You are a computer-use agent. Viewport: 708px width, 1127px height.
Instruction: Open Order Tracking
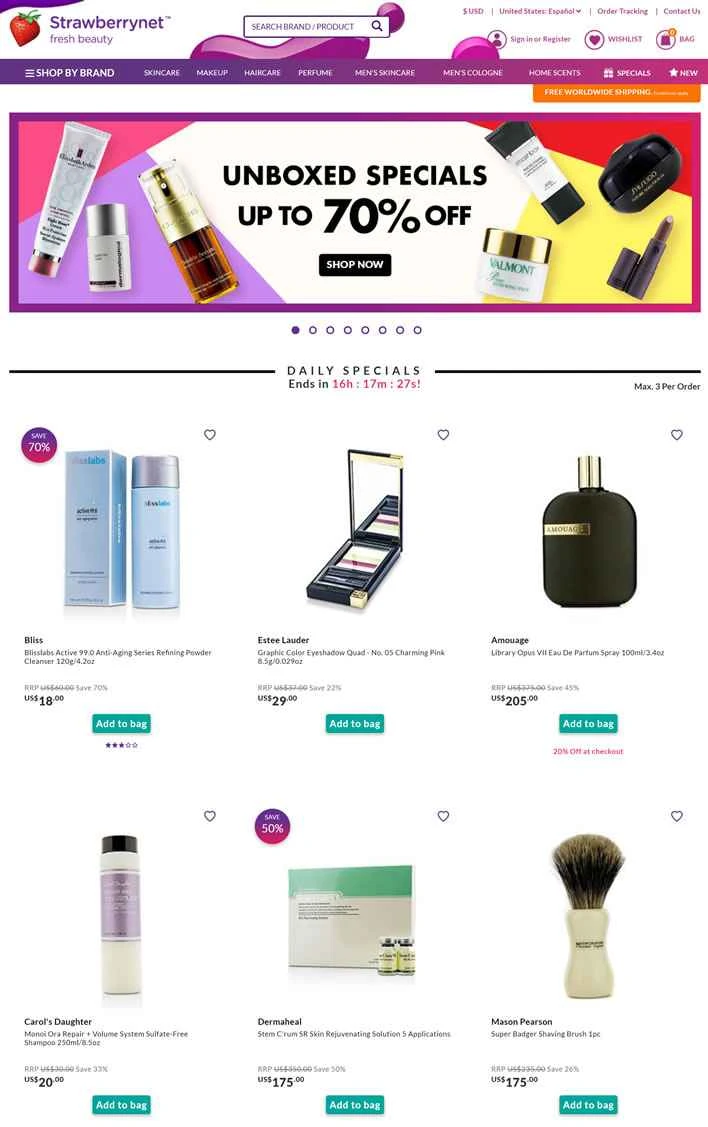pos(622,11)
